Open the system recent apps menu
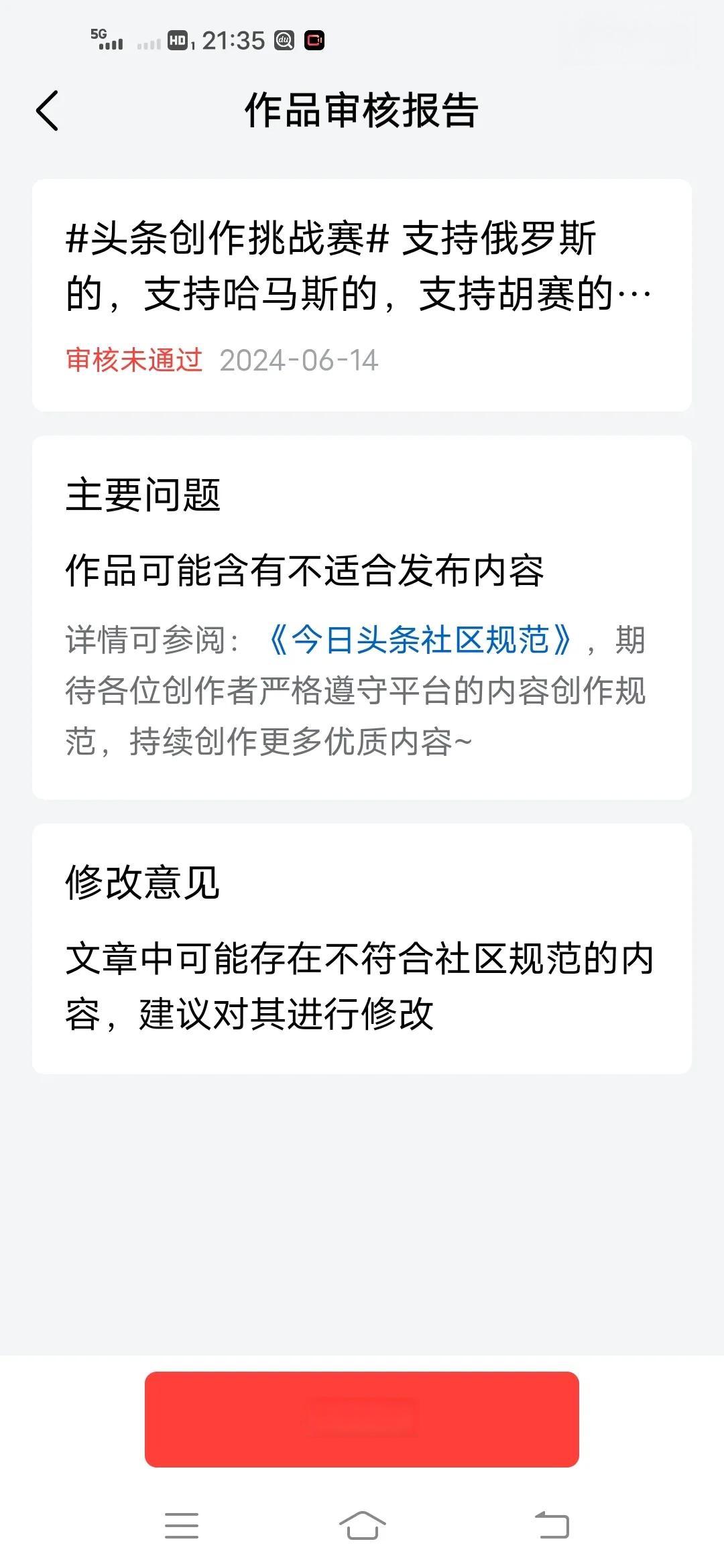Viewport: 724px width, 1568px height. tap(182, 1526)
